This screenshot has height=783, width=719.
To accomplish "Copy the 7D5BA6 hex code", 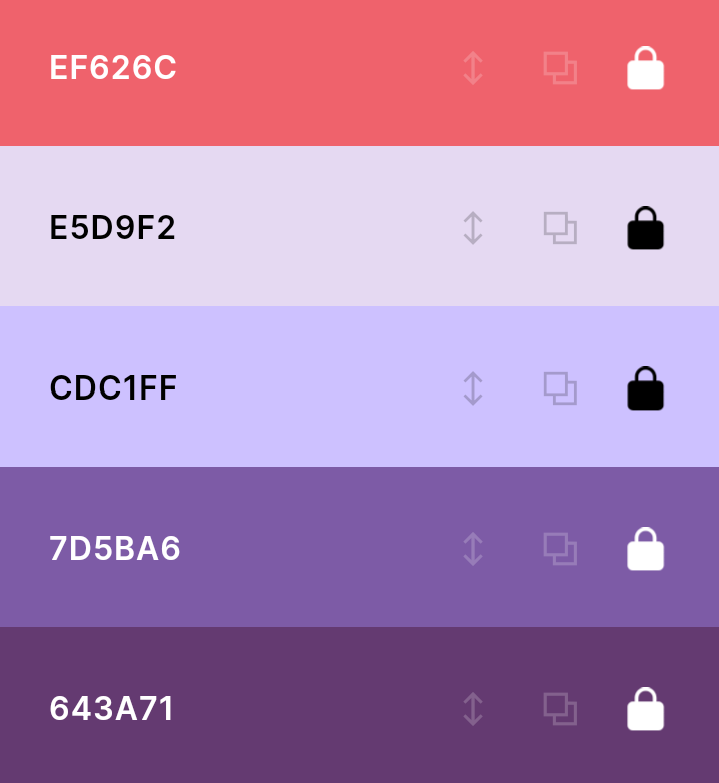I will point(560,548).
